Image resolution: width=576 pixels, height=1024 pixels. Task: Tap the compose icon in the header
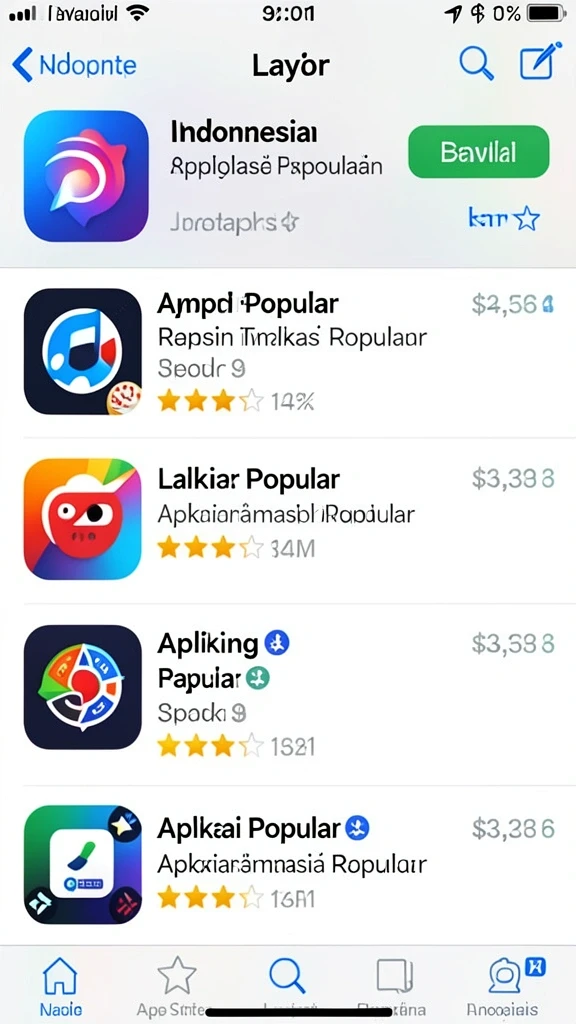pos(541,61)
